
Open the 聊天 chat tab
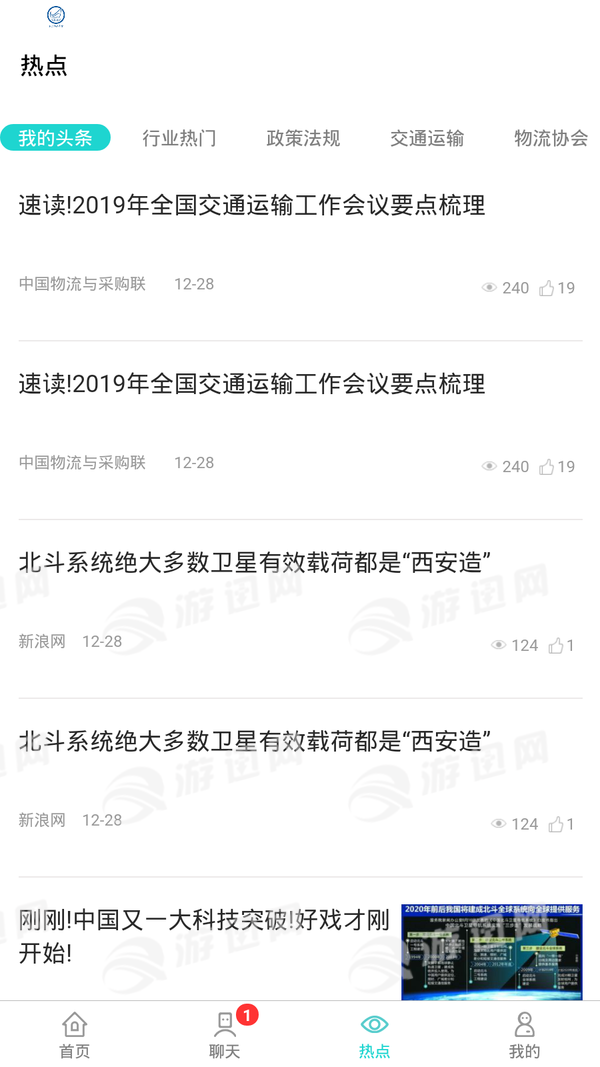click(x=225, y=1035)
